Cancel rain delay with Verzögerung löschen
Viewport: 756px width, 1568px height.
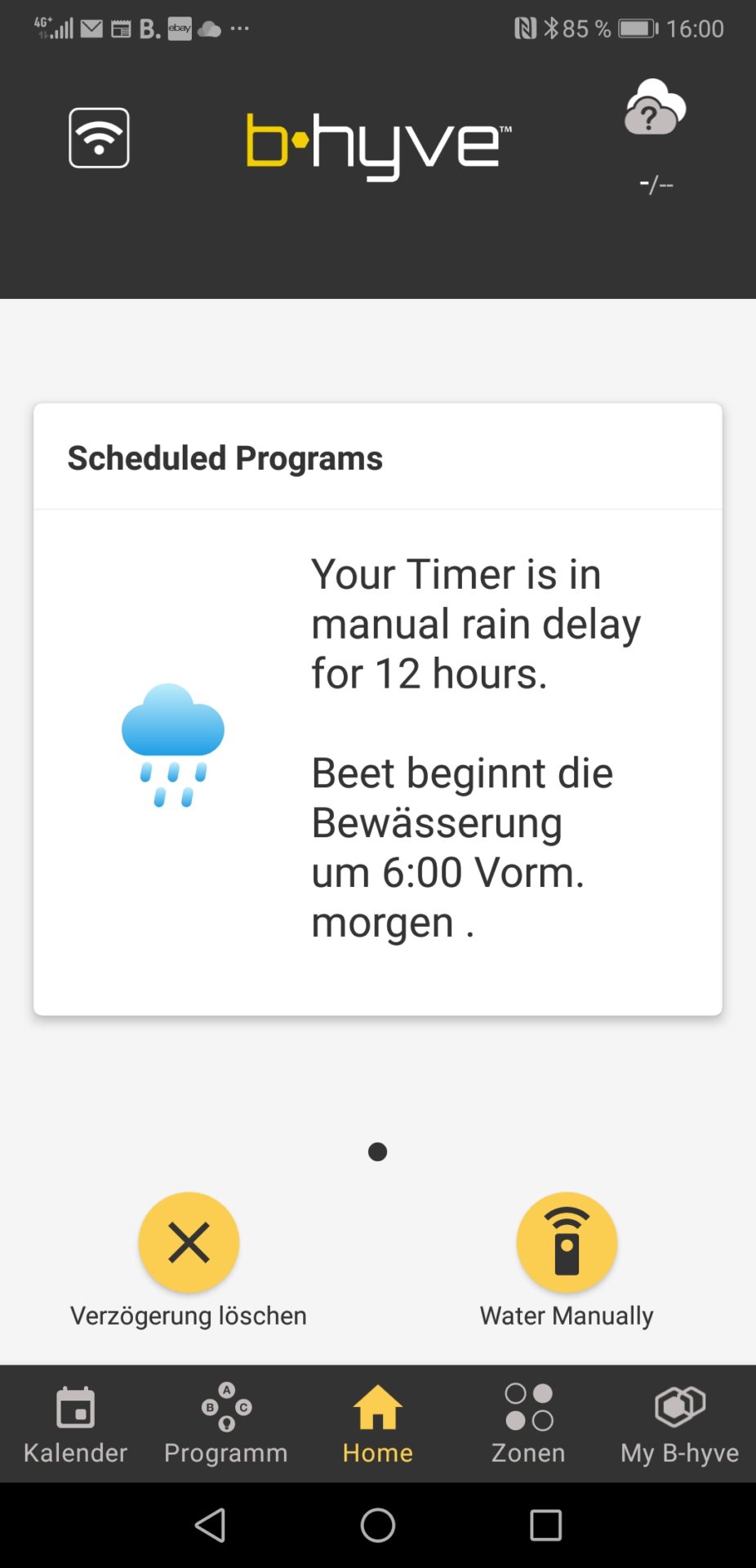[189, 1243]
